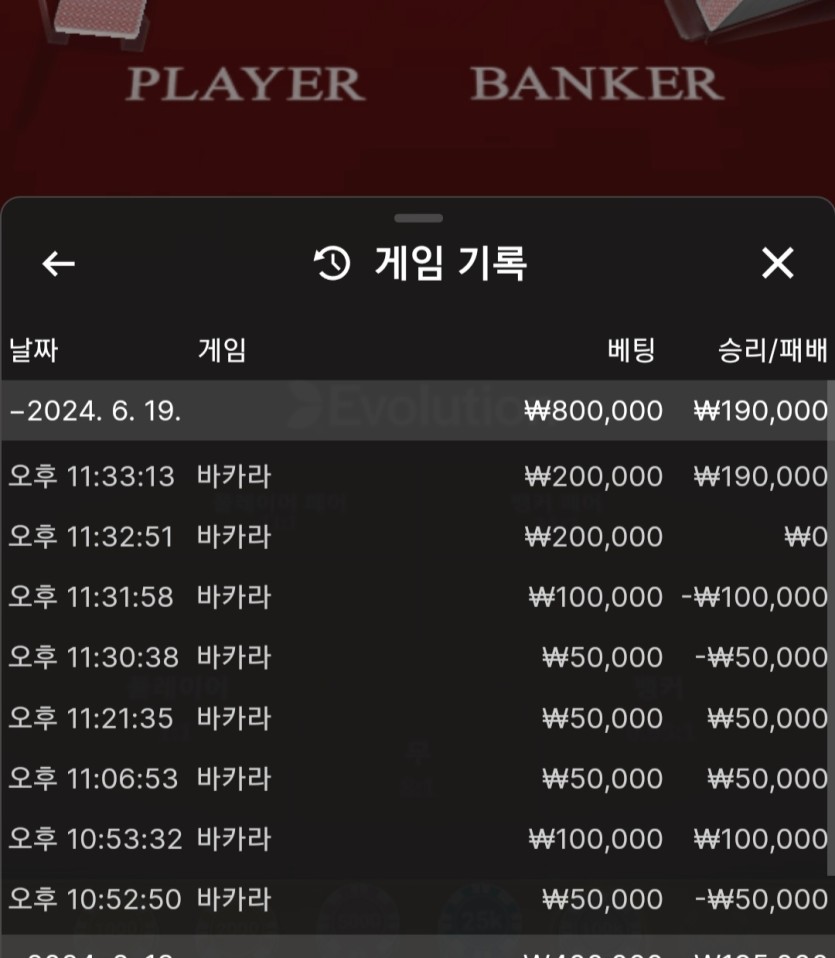Close the game history panel
Screen dimensions: 835x958
[777, 264]
